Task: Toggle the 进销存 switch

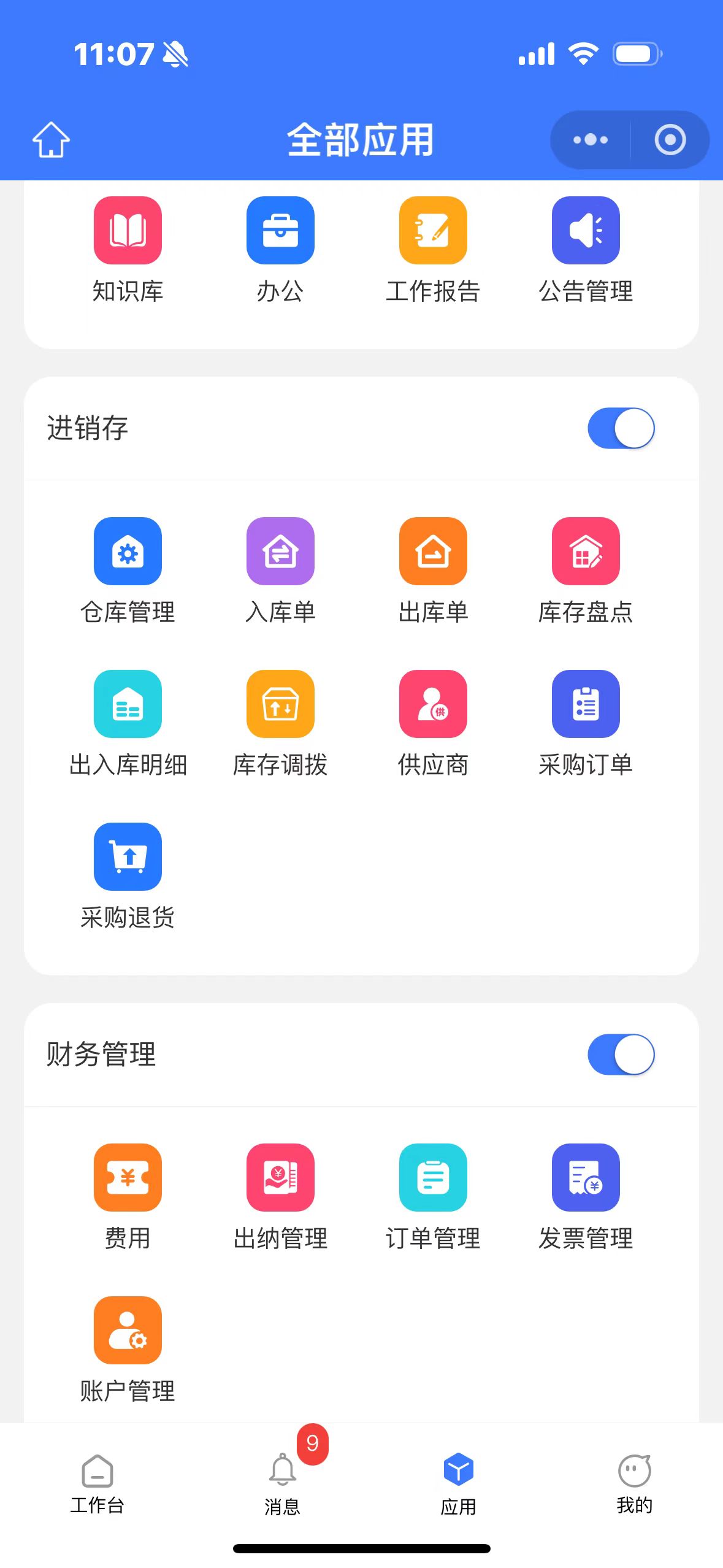Action: (621, 428)
